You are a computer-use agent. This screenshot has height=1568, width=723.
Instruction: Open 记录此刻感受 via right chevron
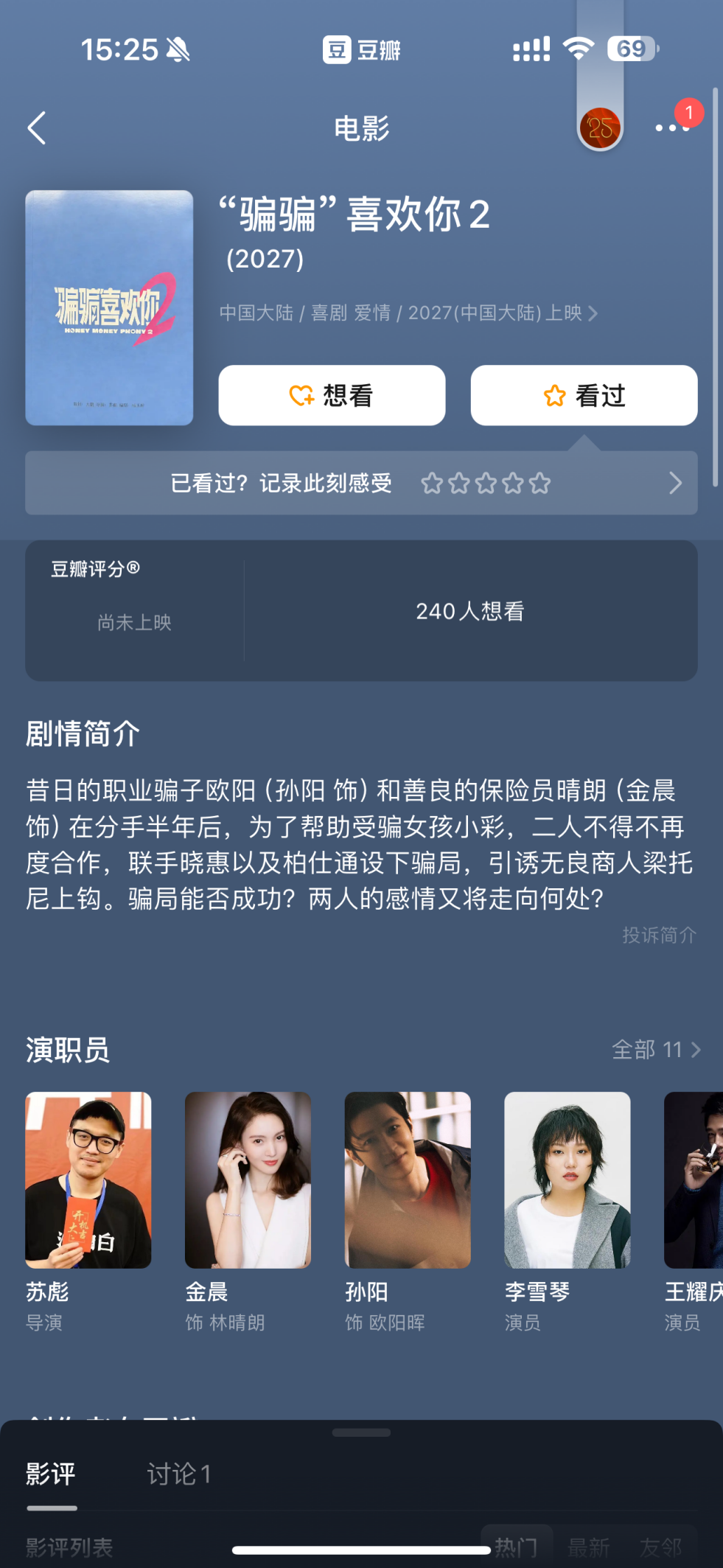[675, 484]
